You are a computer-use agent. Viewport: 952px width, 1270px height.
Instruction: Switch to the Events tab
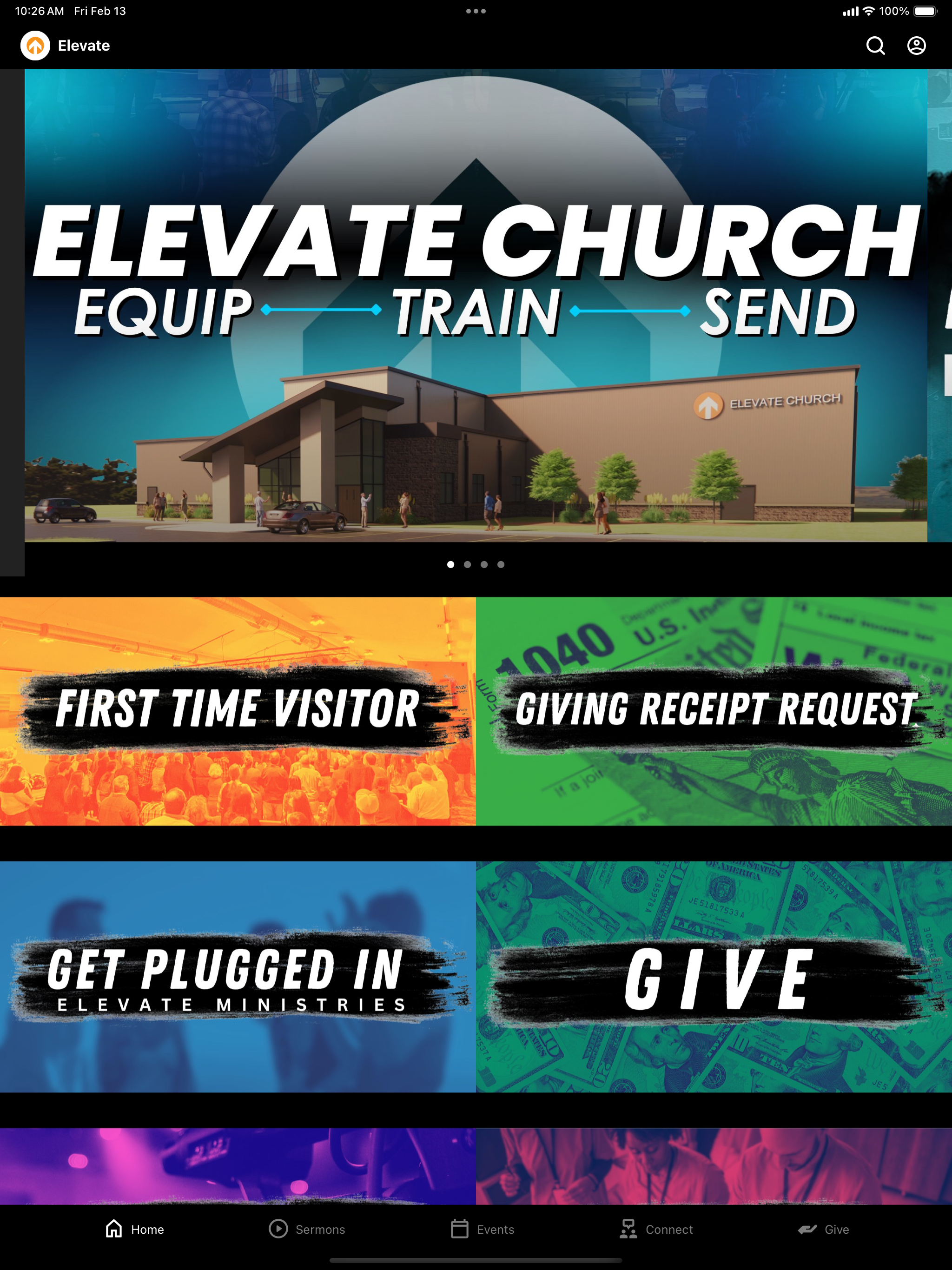[483, 1229]
